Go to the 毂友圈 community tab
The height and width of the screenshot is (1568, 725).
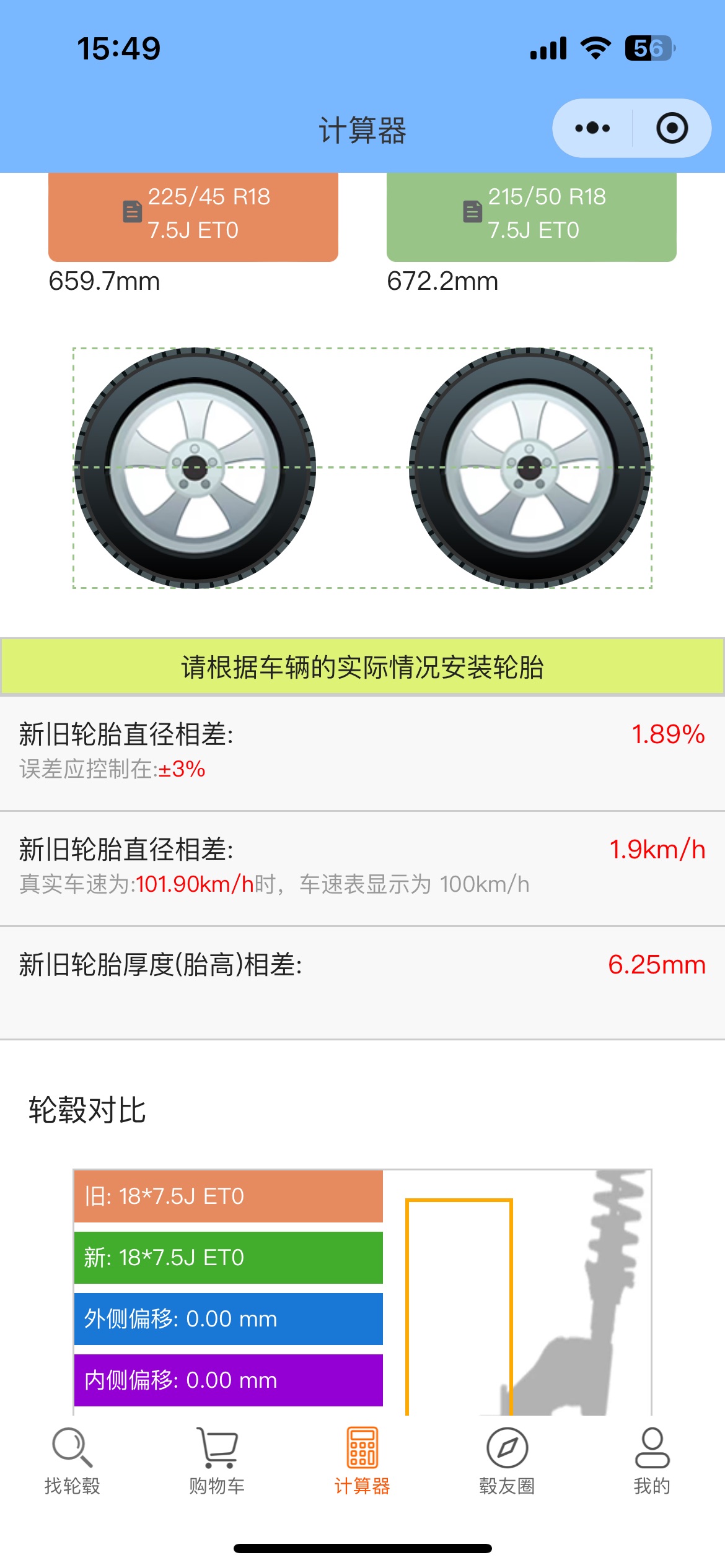(507, 1461)
